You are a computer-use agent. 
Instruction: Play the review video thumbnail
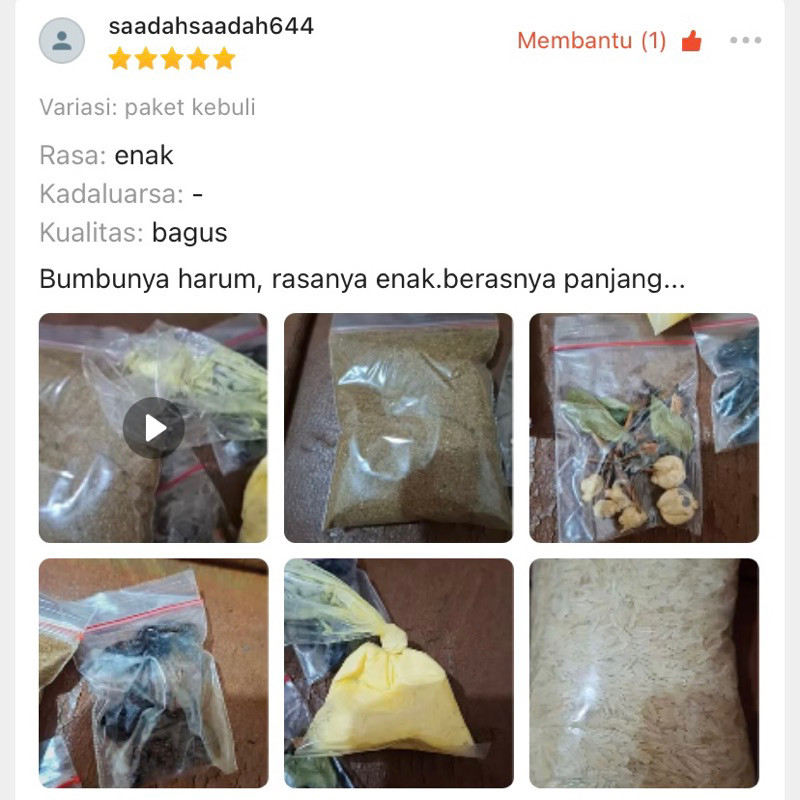pyautogui.click(x=153, y=428)
